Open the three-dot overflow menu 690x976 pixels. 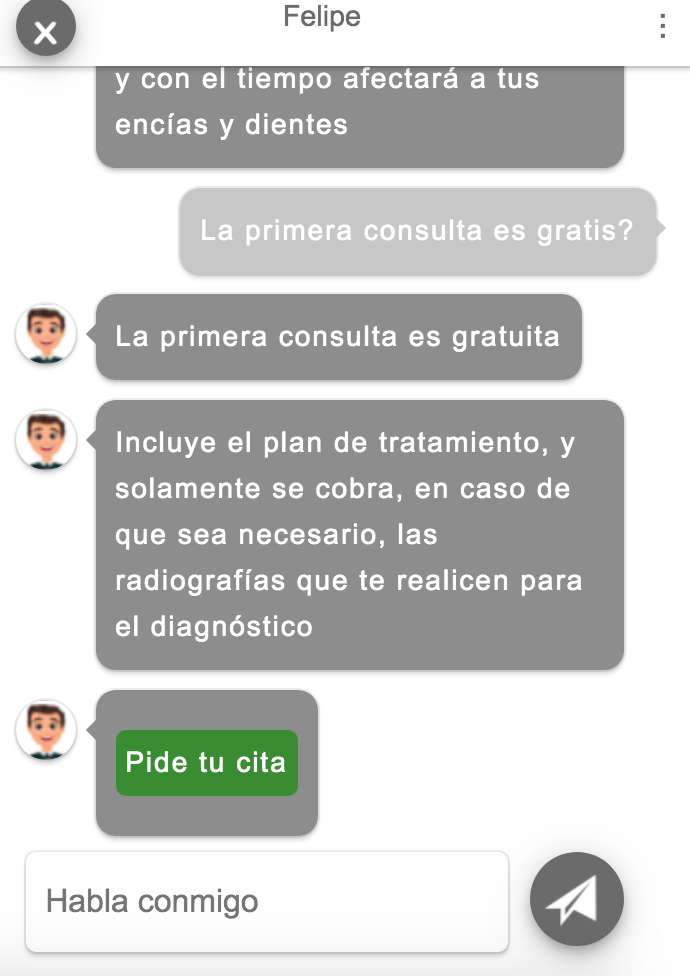[x=662, y=27]
